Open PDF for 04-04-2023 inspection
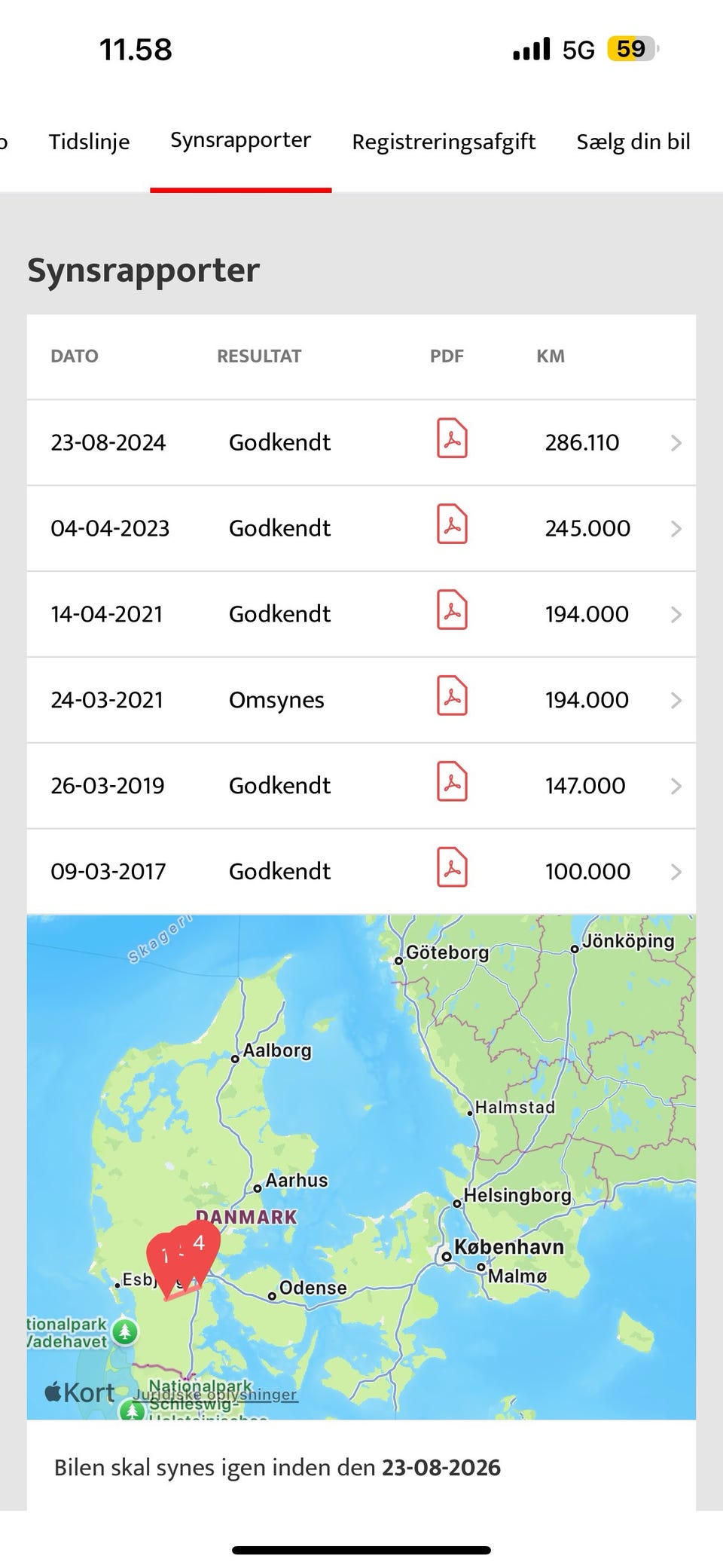 click(452, 525)
